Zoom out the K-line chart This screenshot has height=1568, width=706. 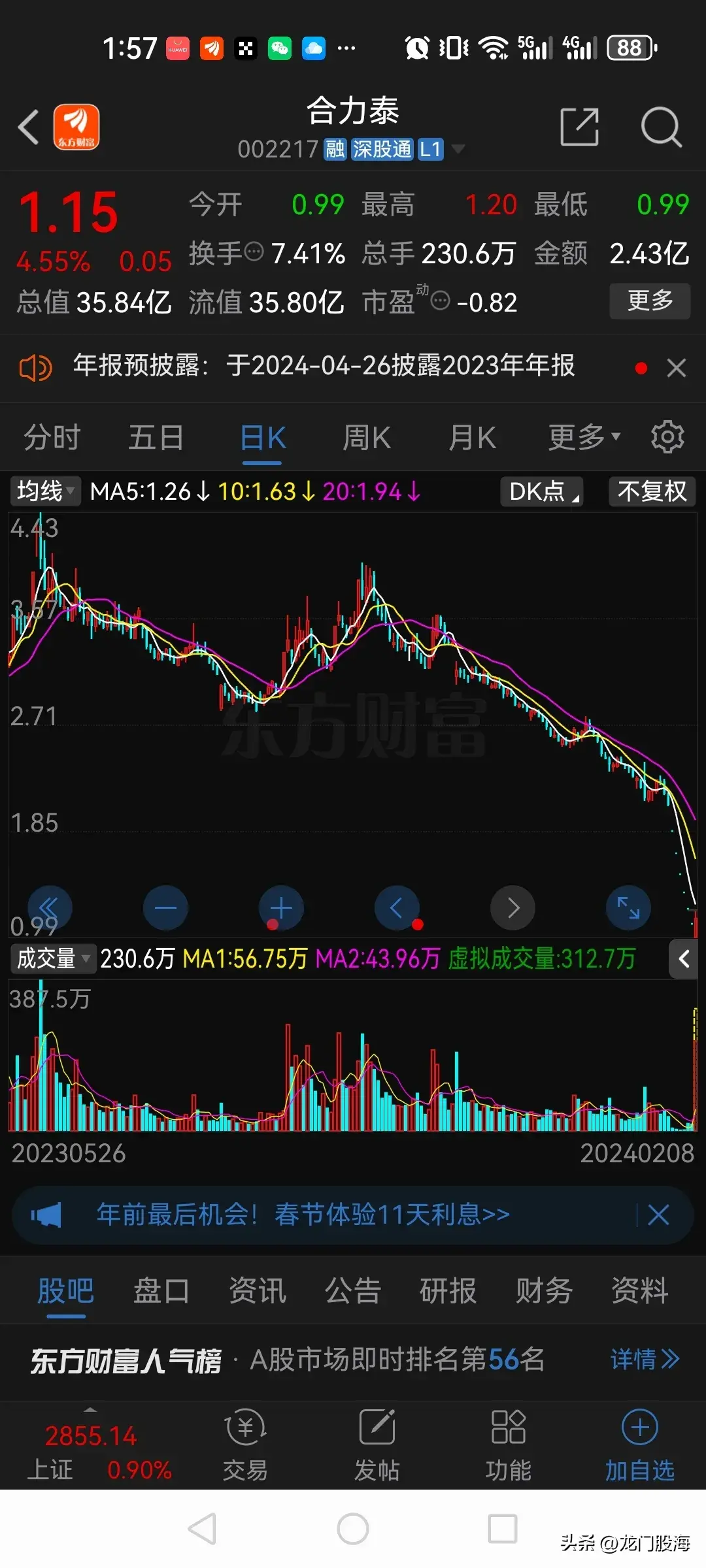165,907
